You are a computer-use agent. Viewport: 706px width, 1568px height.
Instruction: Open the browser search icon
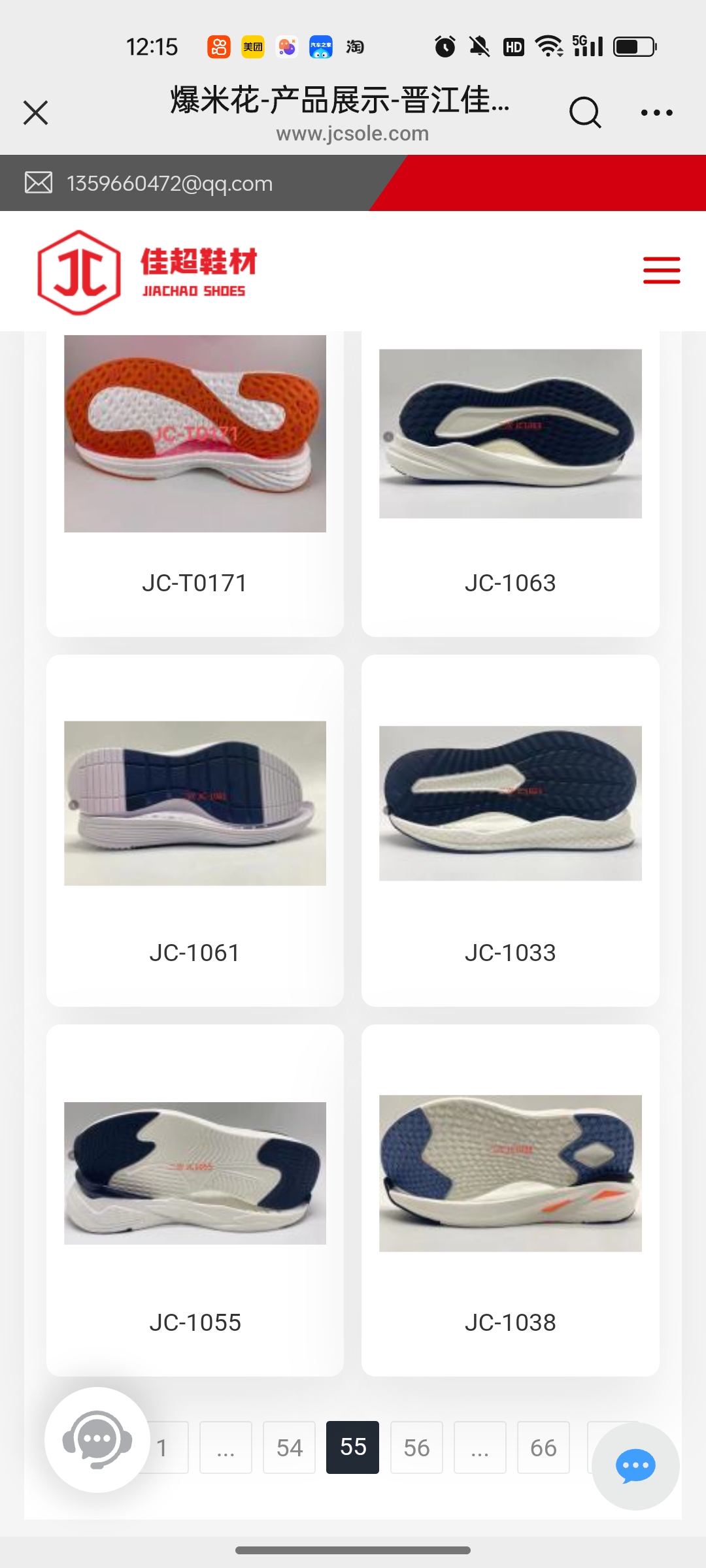(584, 112)
